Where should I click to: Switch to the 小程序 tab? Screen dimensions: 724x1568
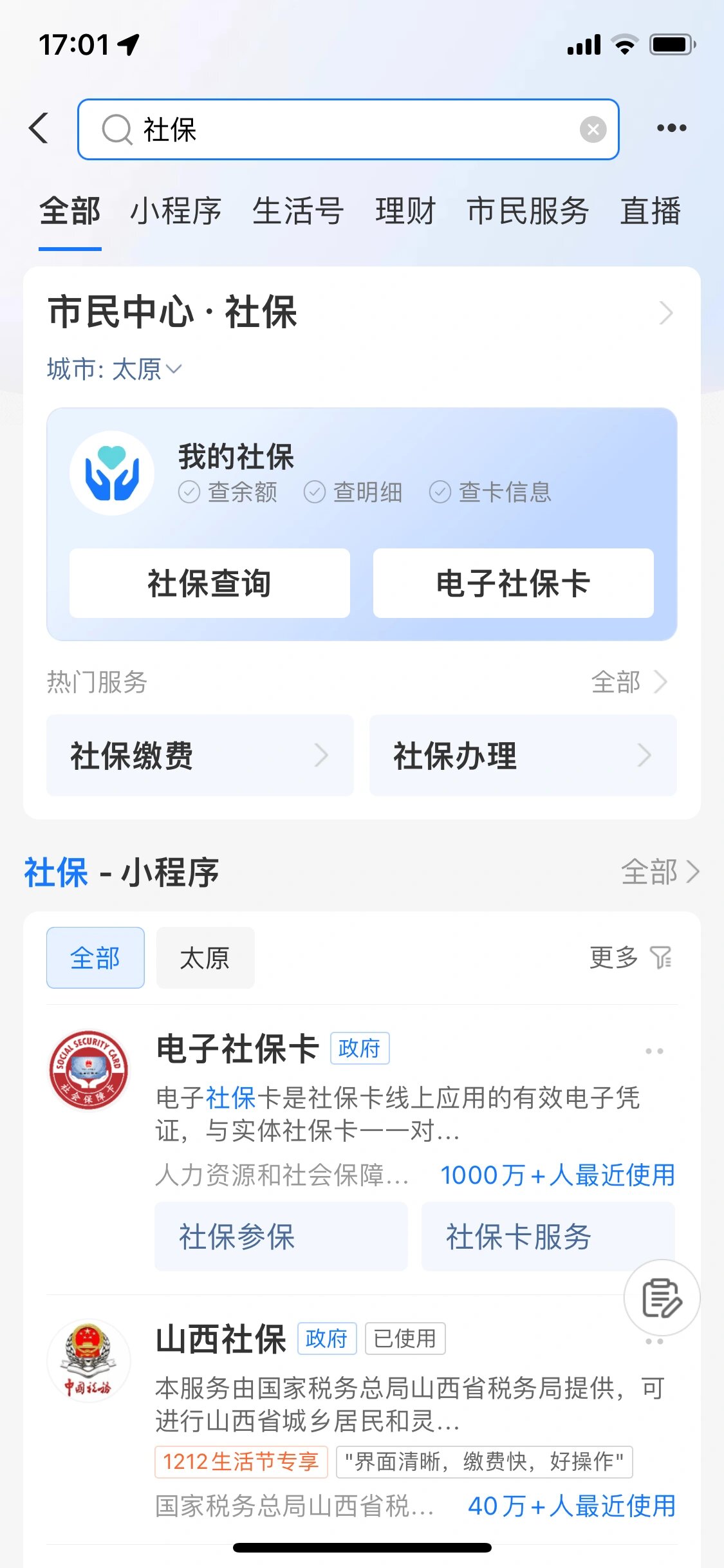[x=176, y=212]
